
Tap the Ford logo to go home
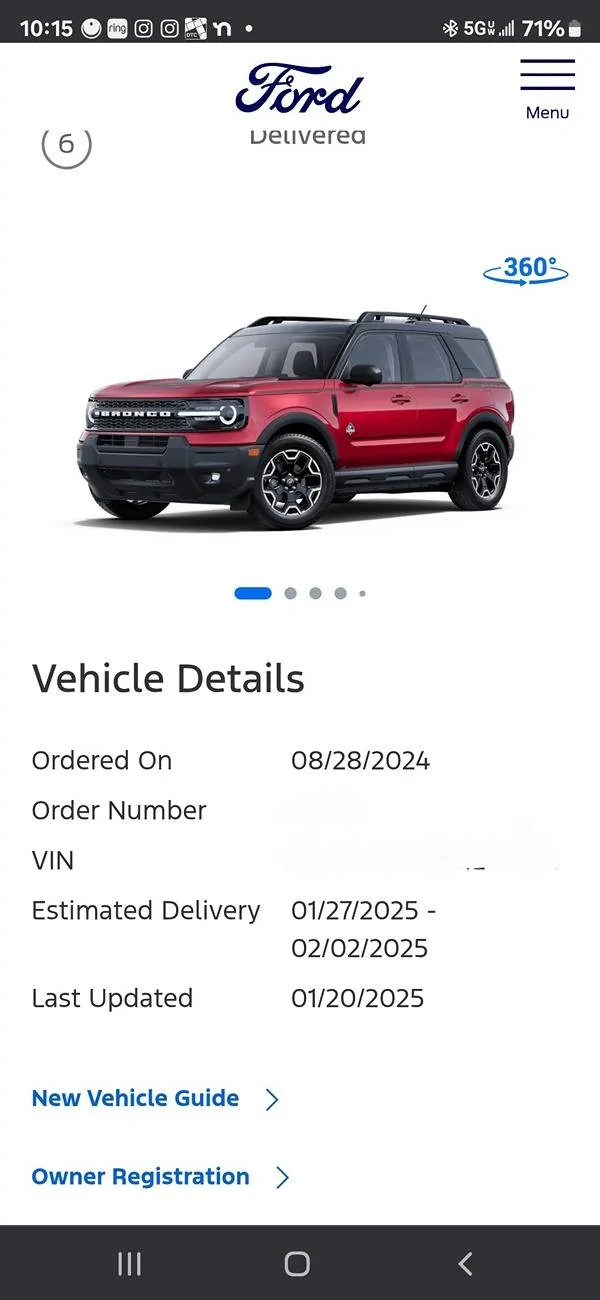(299, 89)
